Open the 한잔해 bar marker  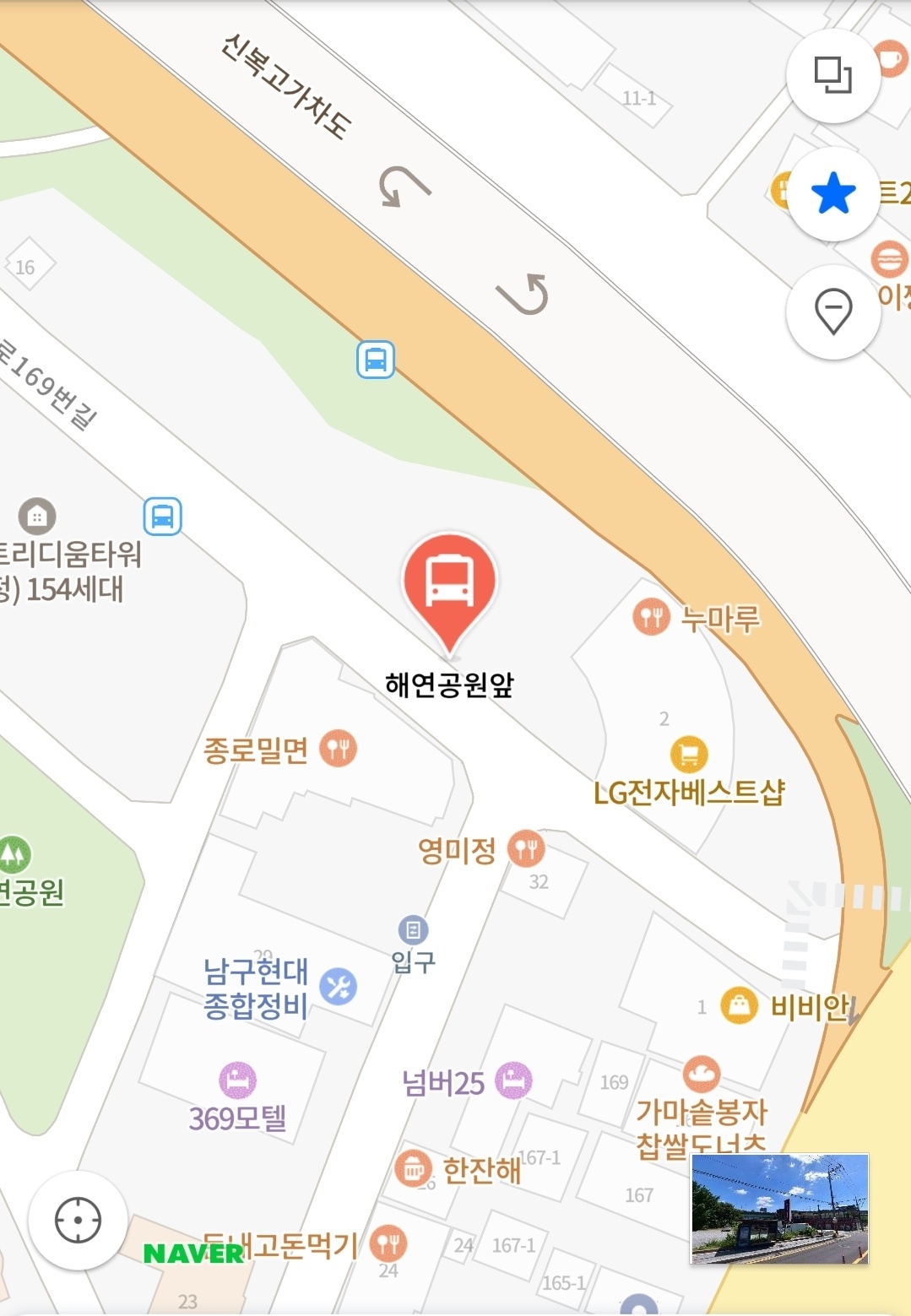[413, 1169]
